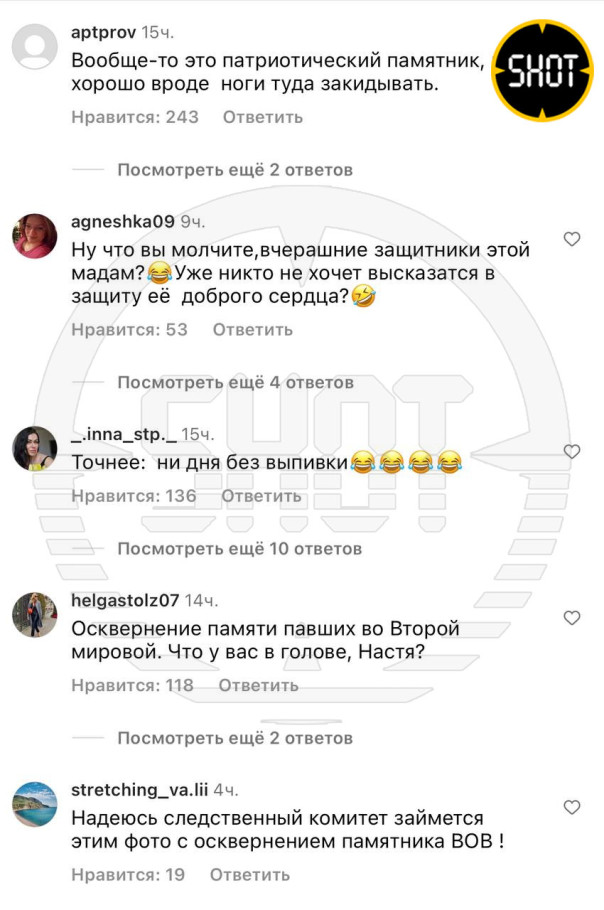Reply to agneshka09's comment
This screenshot has height=910, width=604.
pyautogui.click(x=252, y=329)
